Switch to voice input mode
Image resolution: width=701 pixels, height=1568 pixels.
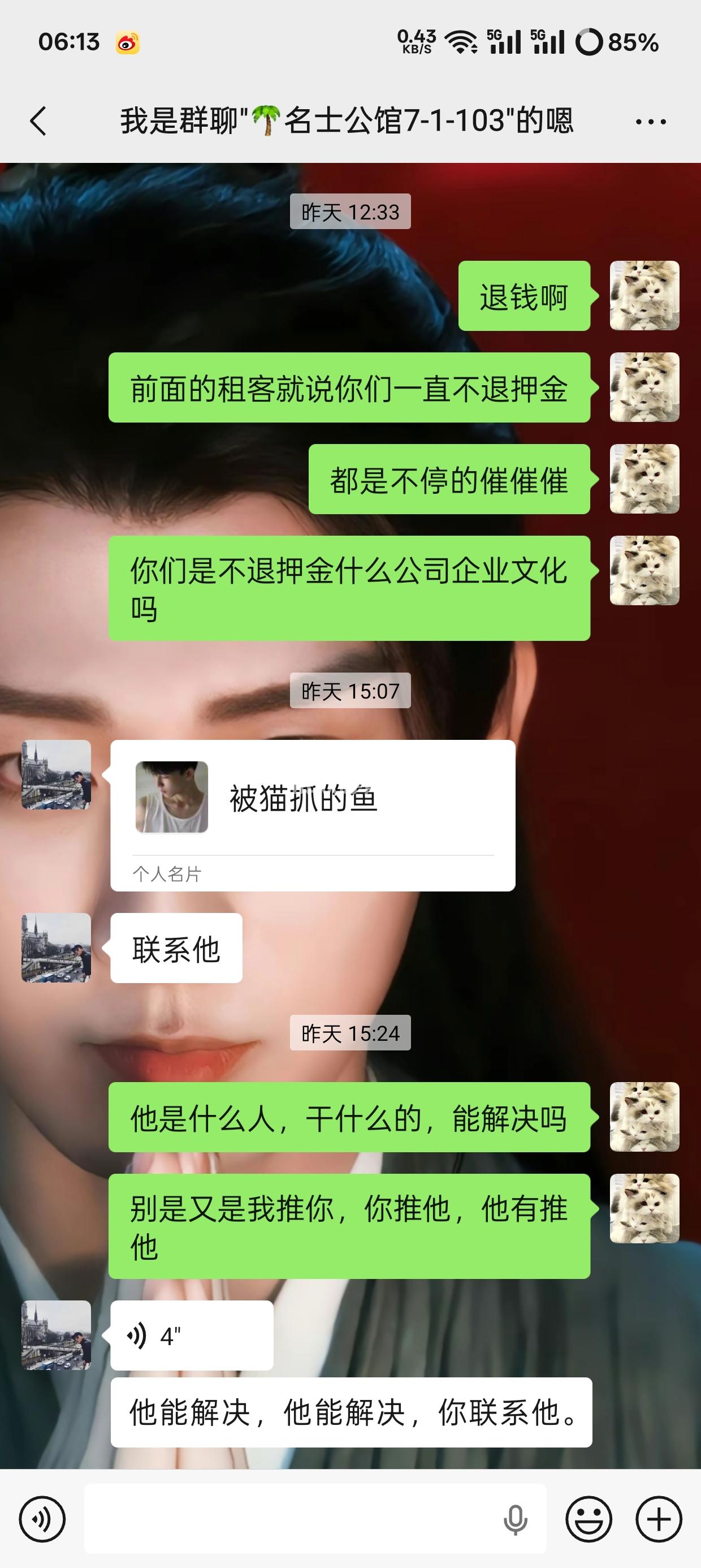click(x=42, y=1519)
